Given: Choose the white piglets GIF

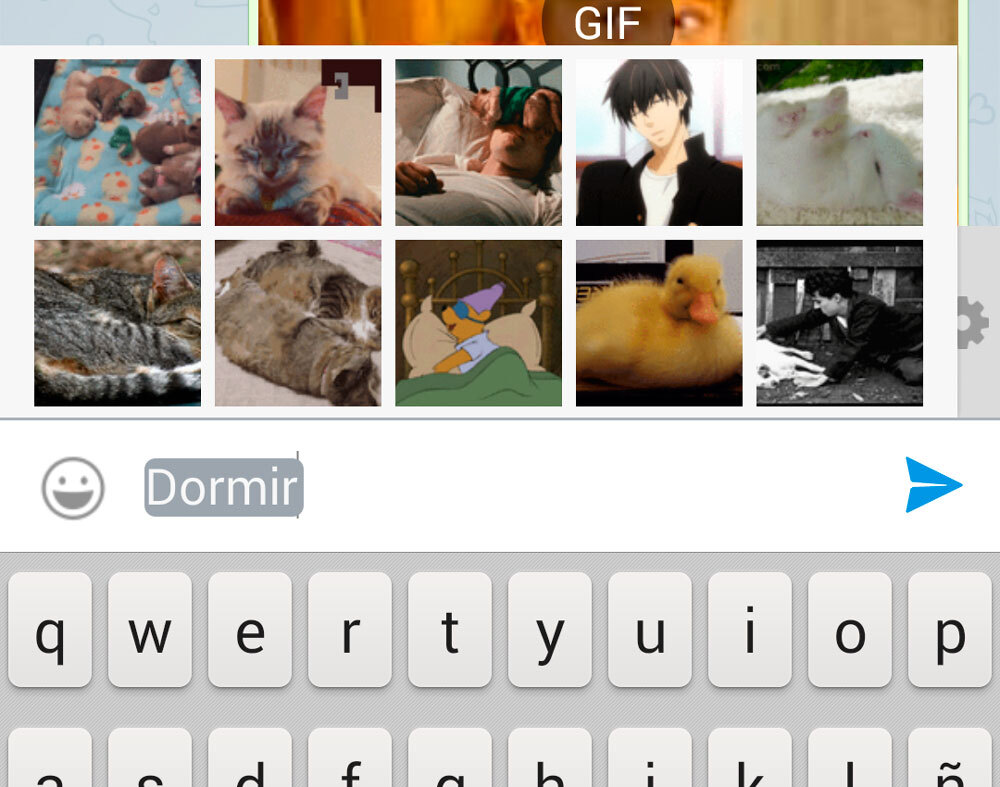Looking at the screenshot, I should [x=839, y=142].
